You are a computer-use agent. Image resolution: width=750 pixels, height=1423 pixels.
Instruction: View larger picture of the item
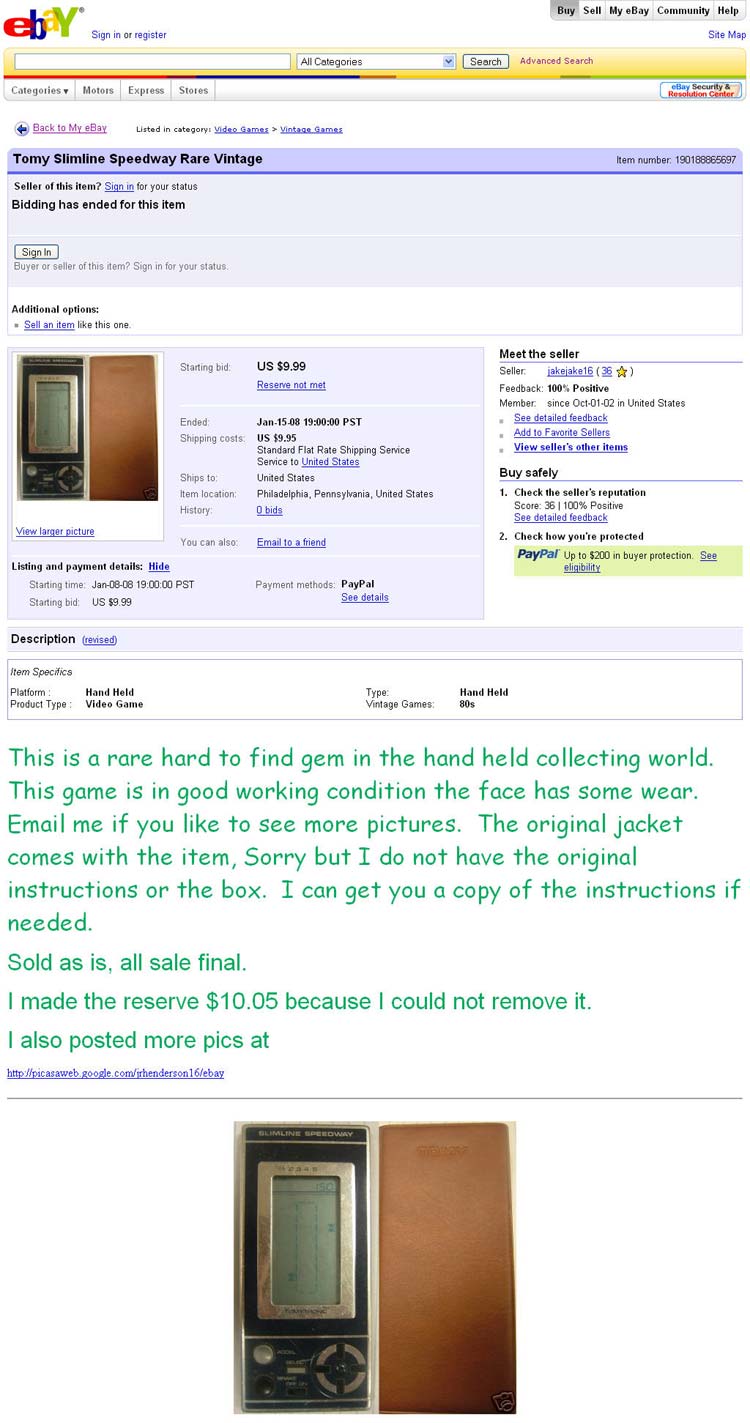(55, 531)
